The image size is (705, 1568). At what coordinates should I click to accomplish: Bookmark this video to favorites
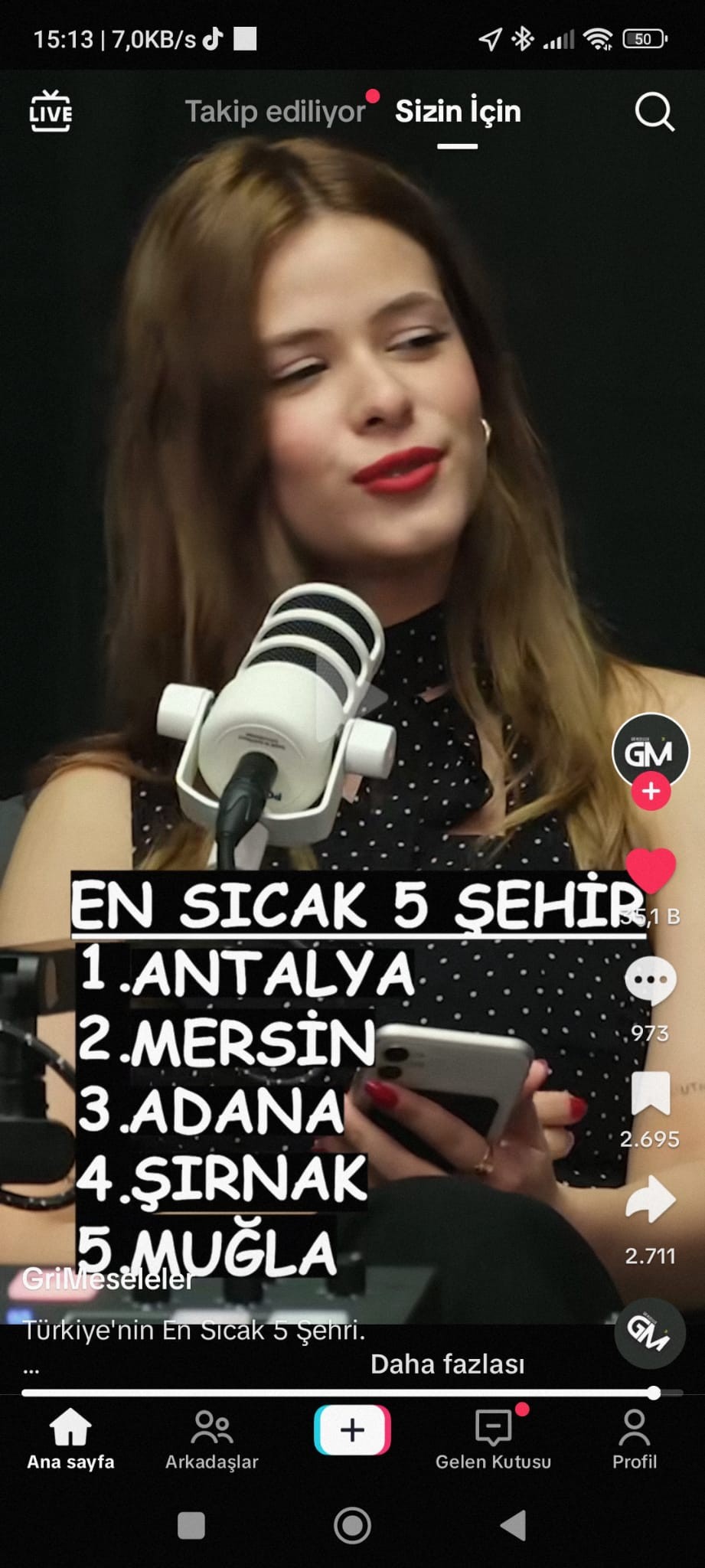click(x=651, y=1093)
